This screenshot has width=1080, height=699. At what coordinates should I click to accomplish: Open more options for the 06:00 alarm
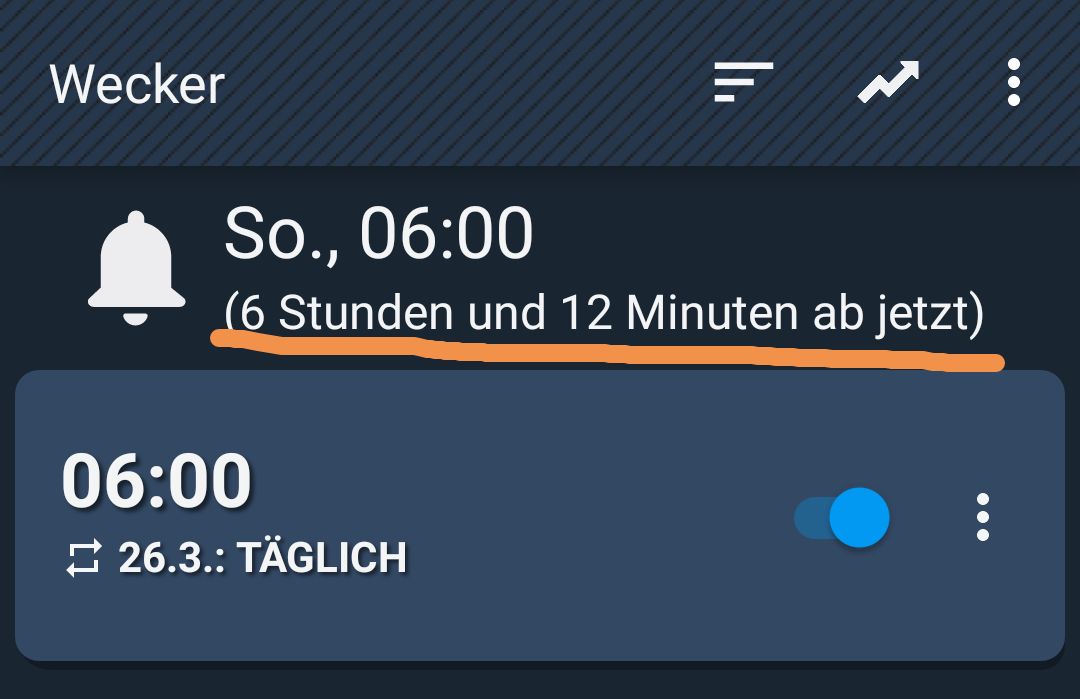[982, 517]
